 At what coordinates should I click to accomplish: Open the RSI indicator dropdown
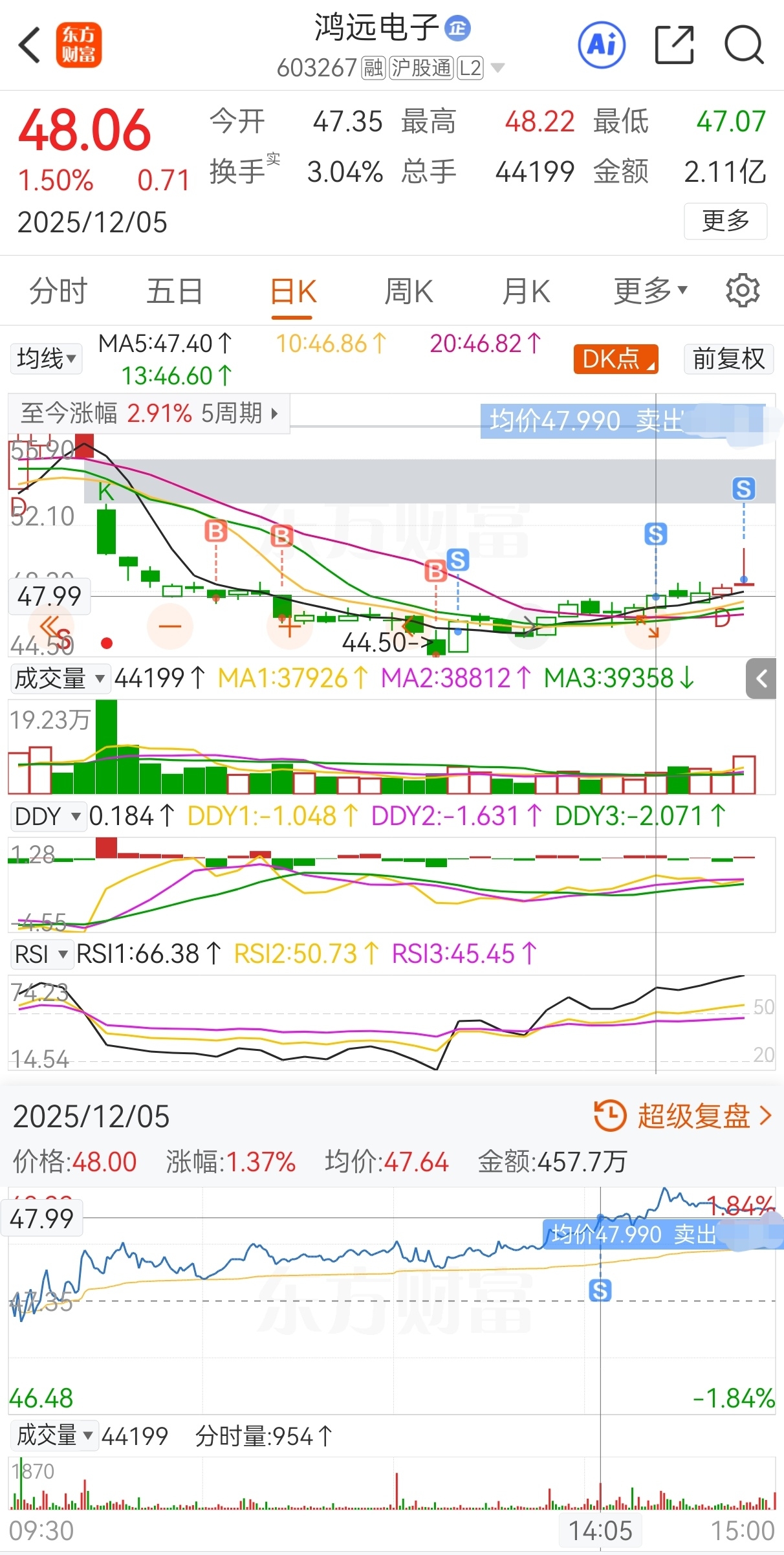pos(41,954)
